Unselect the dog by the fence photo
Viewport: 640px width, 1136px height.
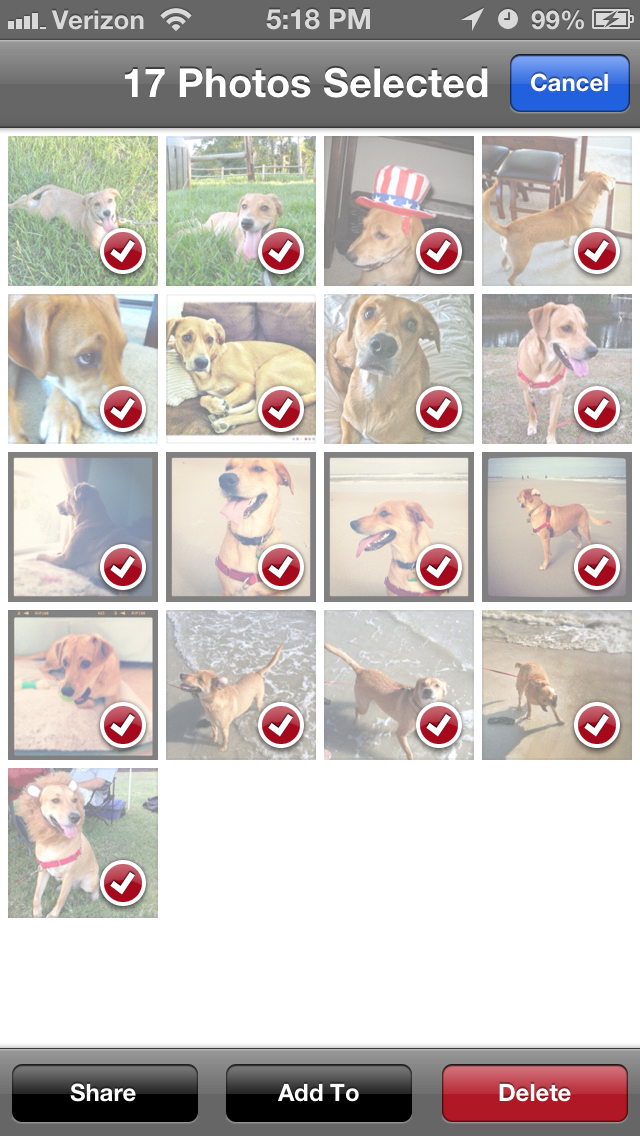(241, 211)
